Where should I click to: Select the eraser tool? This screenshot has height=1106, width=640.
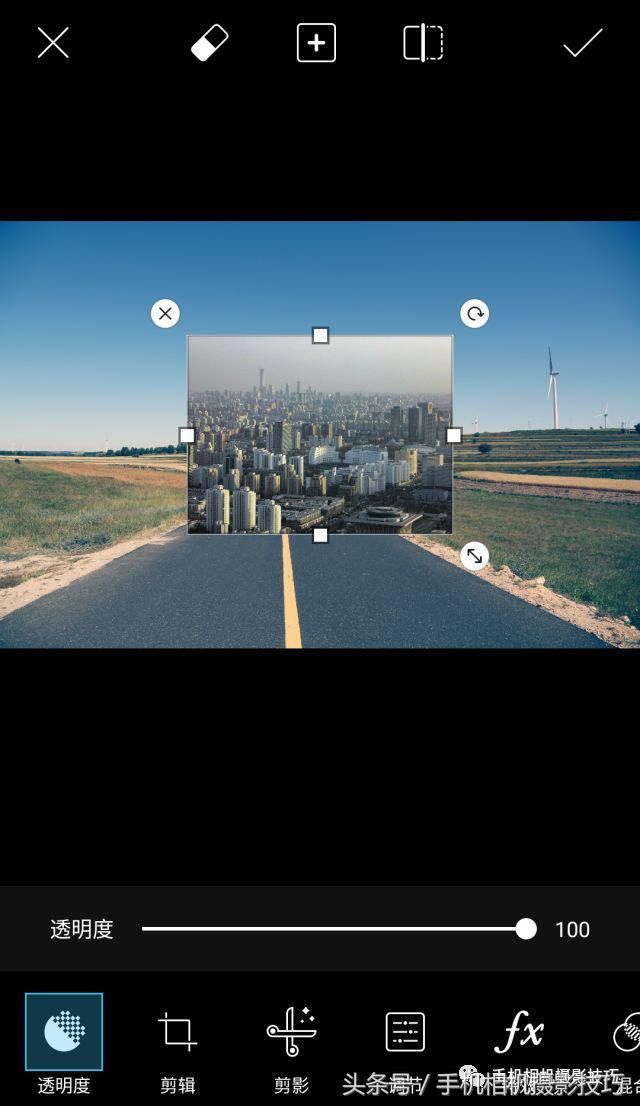210,43
